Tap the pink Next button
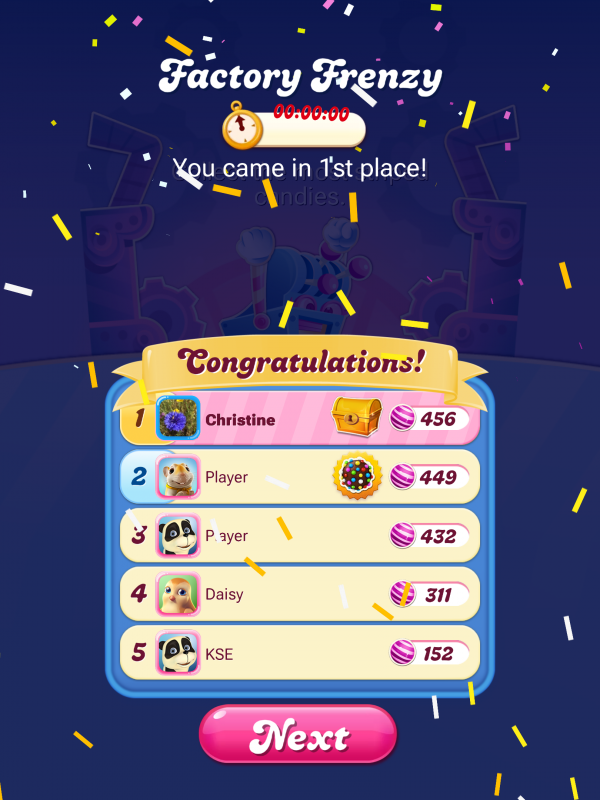The image size is (600, 800). click(298, 736)
